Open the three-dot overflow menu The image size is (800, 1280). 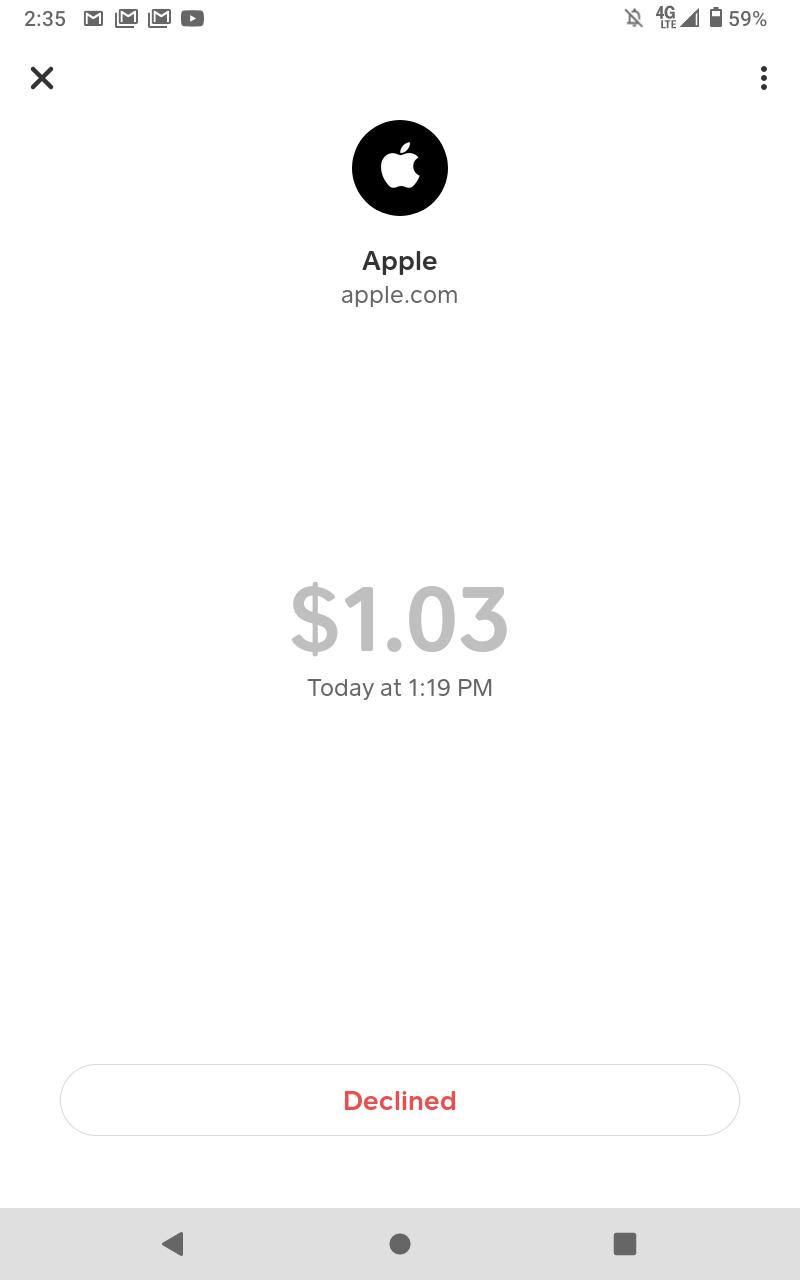[x=763, y=78]
